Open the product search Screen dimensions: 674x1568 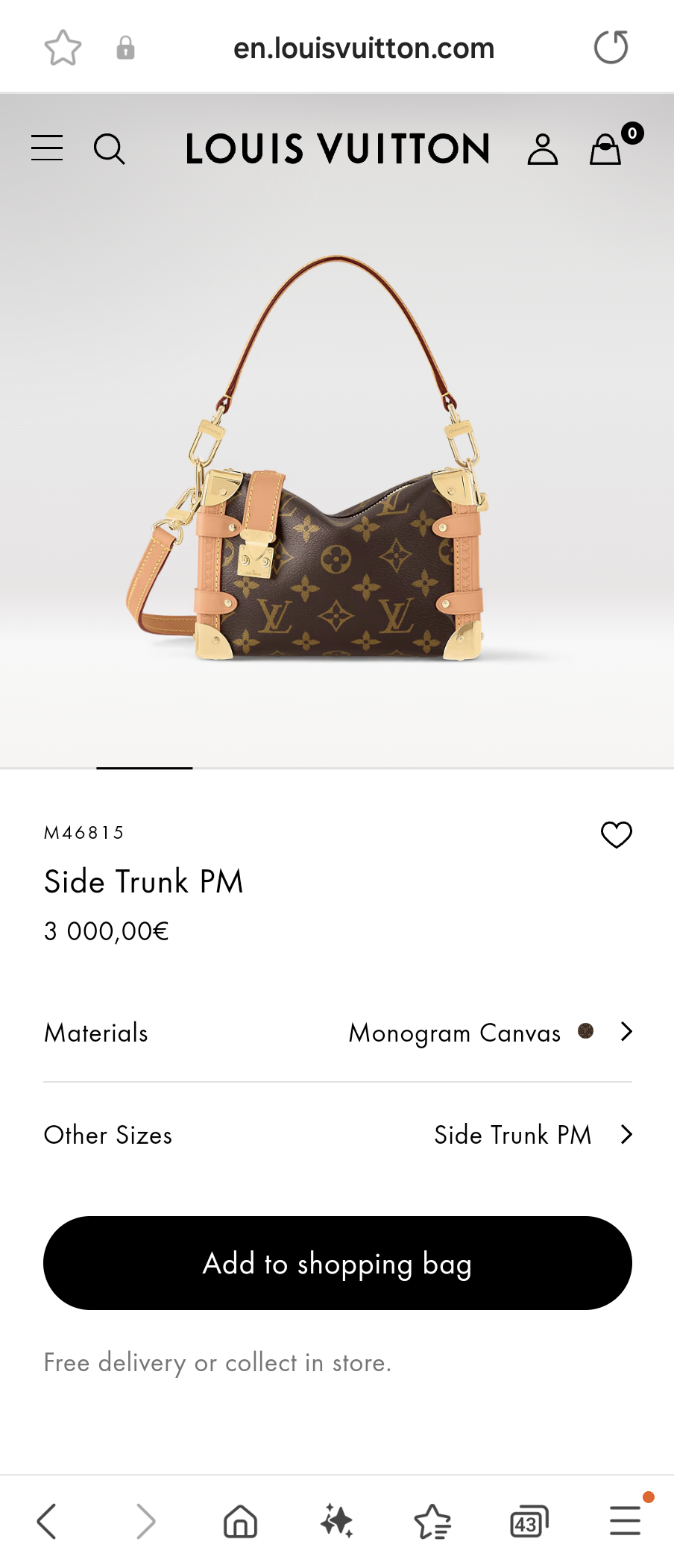[110, 149]
